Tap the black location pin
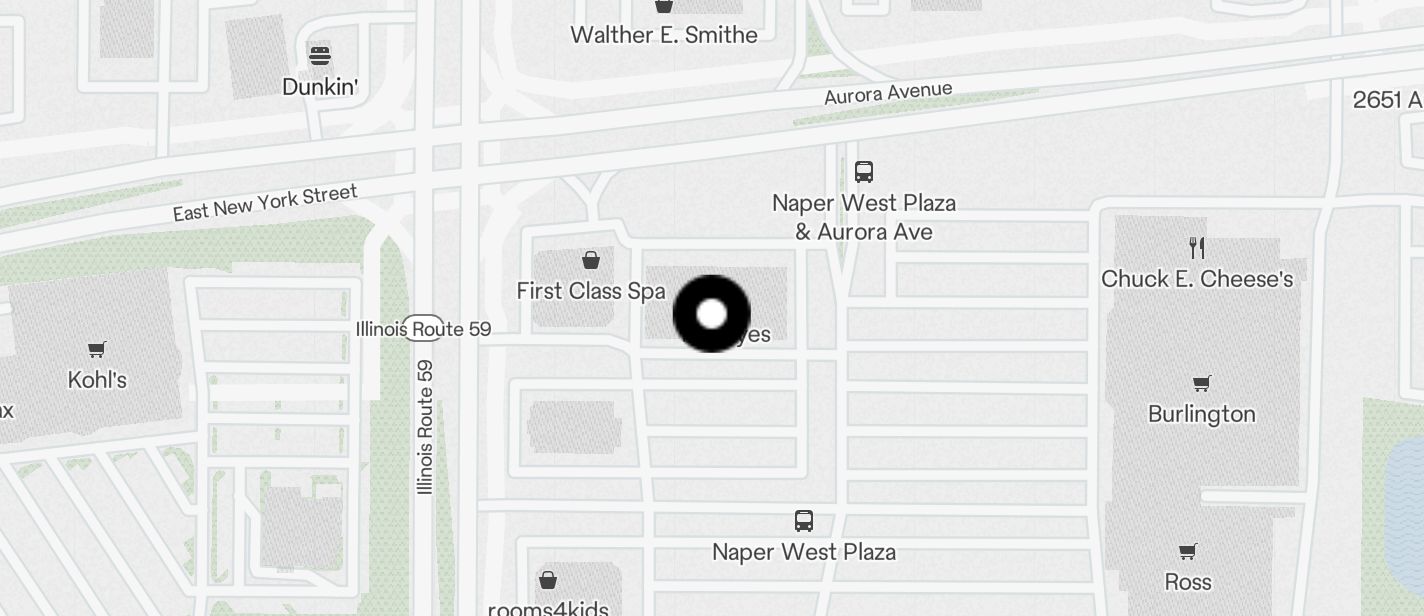Viewport: 1424px width, 616px height. point(711,314)
